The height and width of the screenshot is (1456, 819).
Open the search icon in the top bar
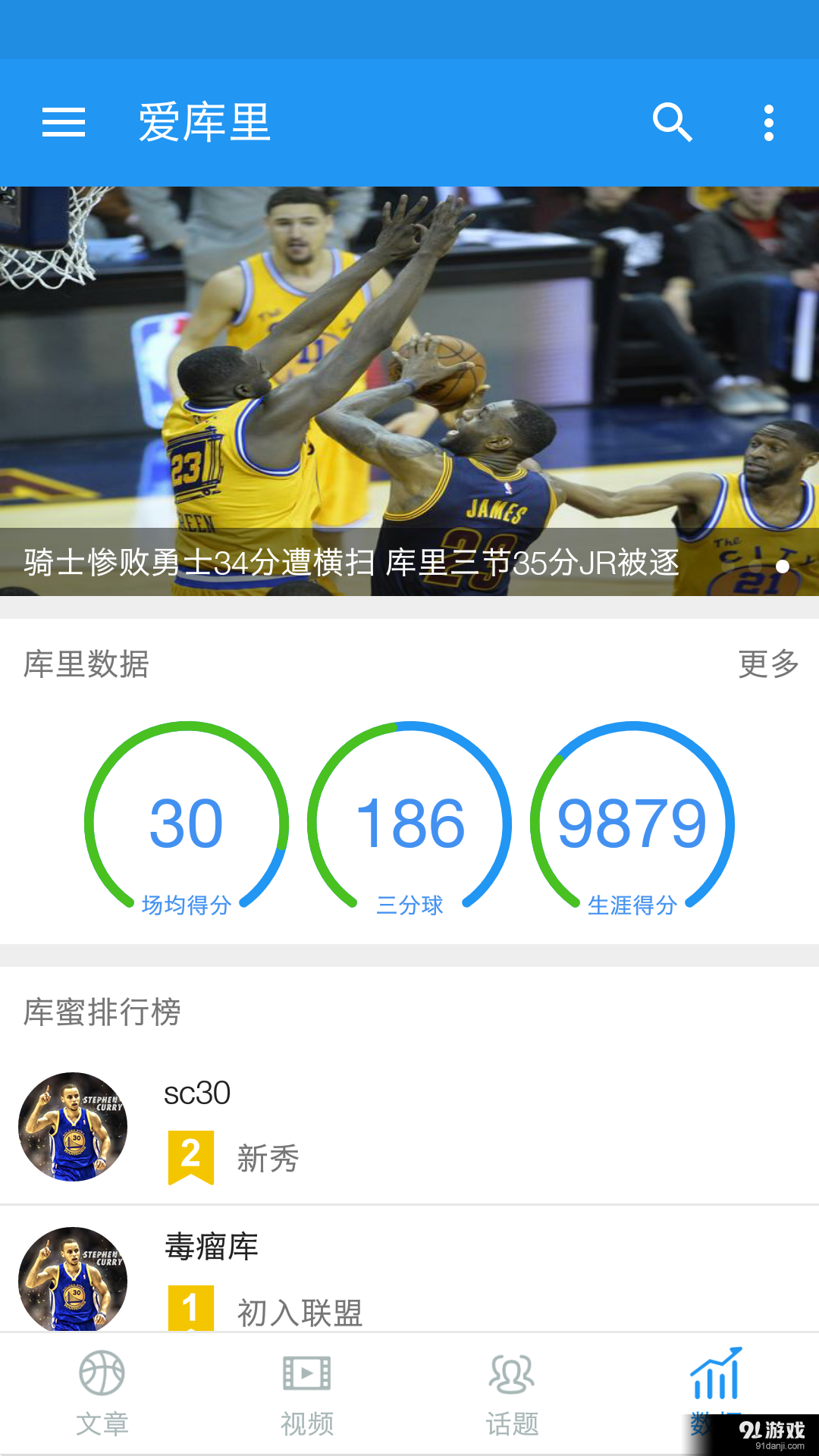[x=670, y=121]
